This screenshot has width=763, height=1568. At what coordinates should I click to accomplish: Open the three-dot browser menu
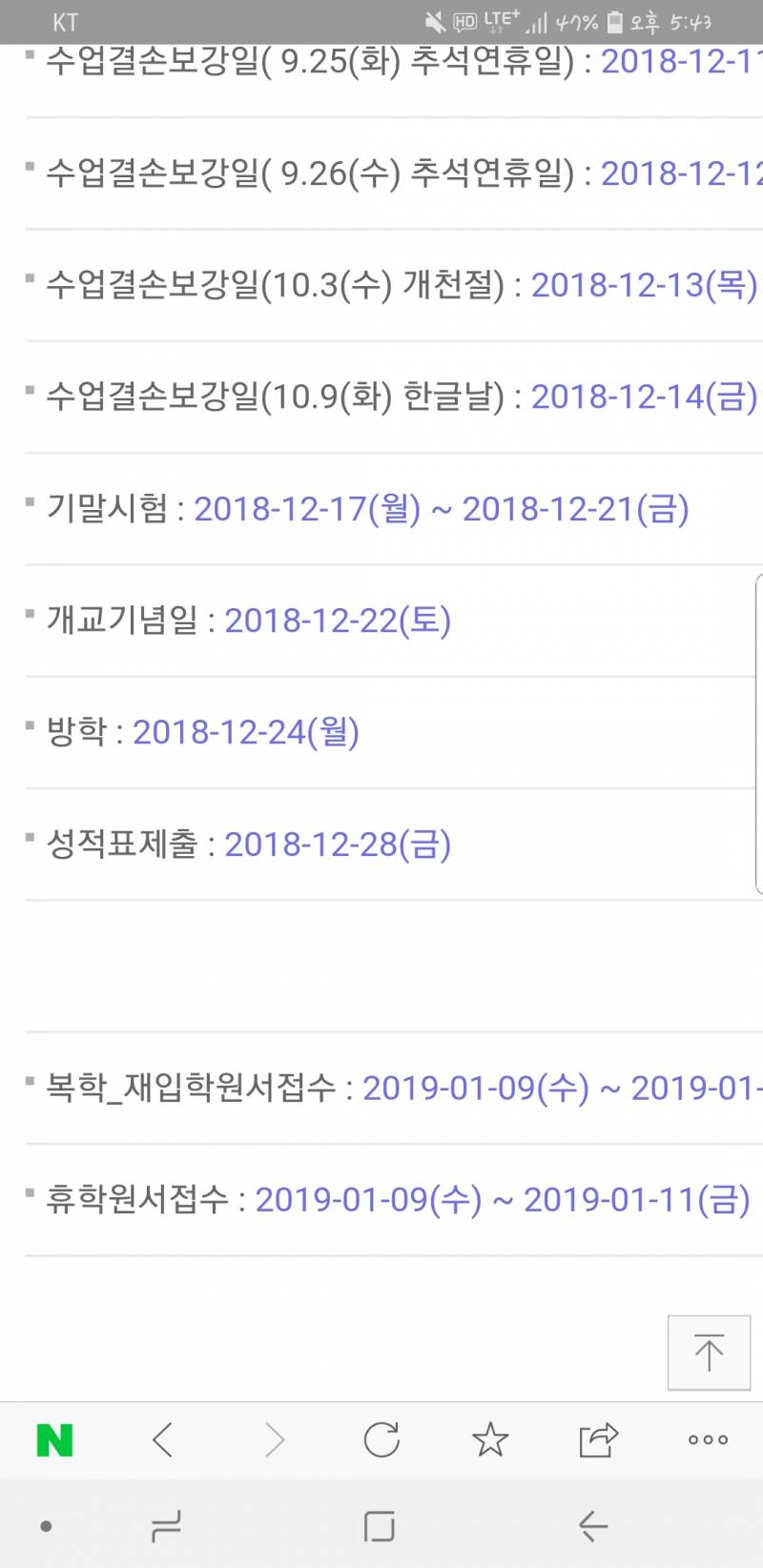coord(706,1441)
